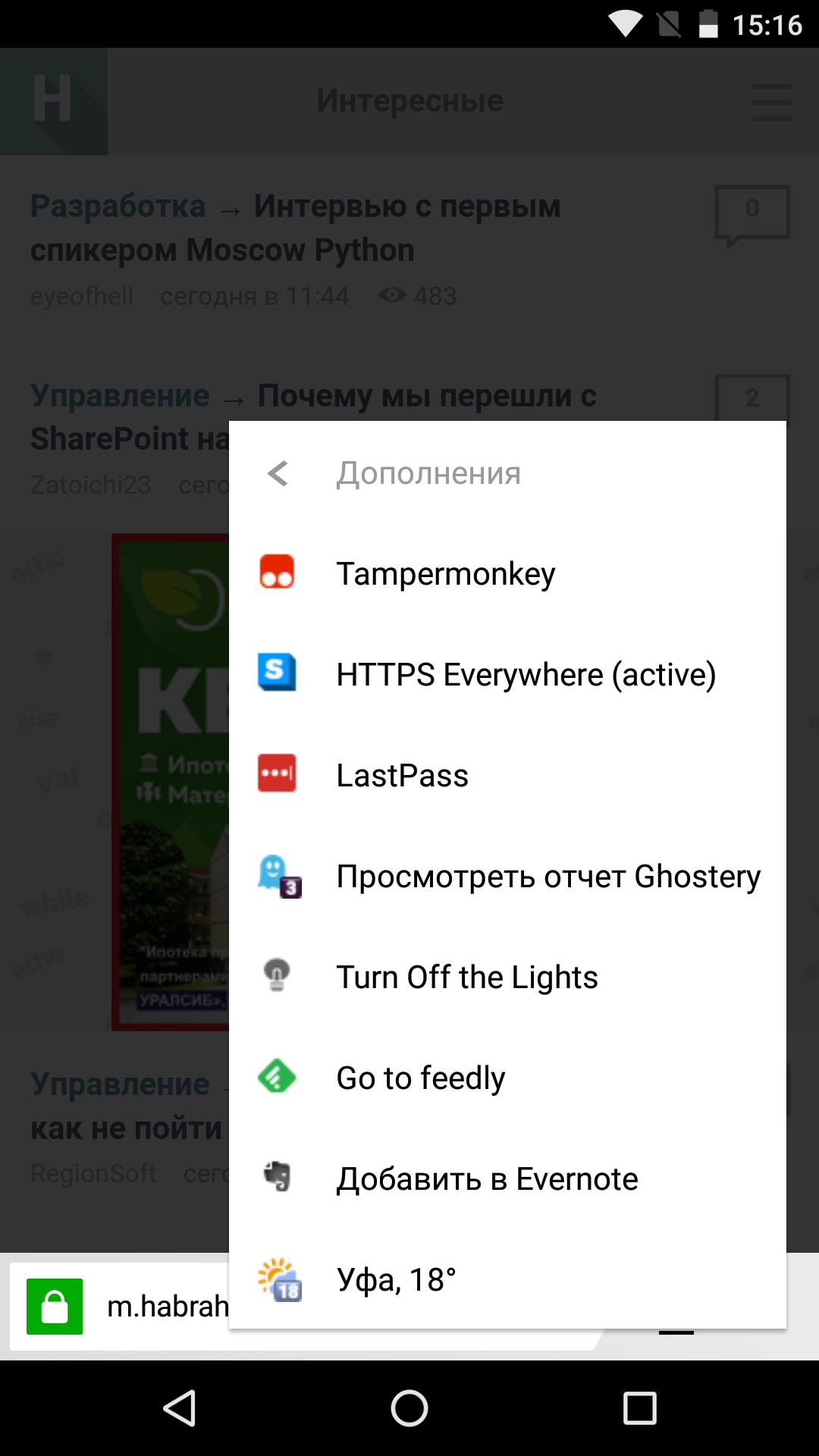The image size is (819, 1456).
Task: Choose Go to feedly
Action: coord(420,1078)
